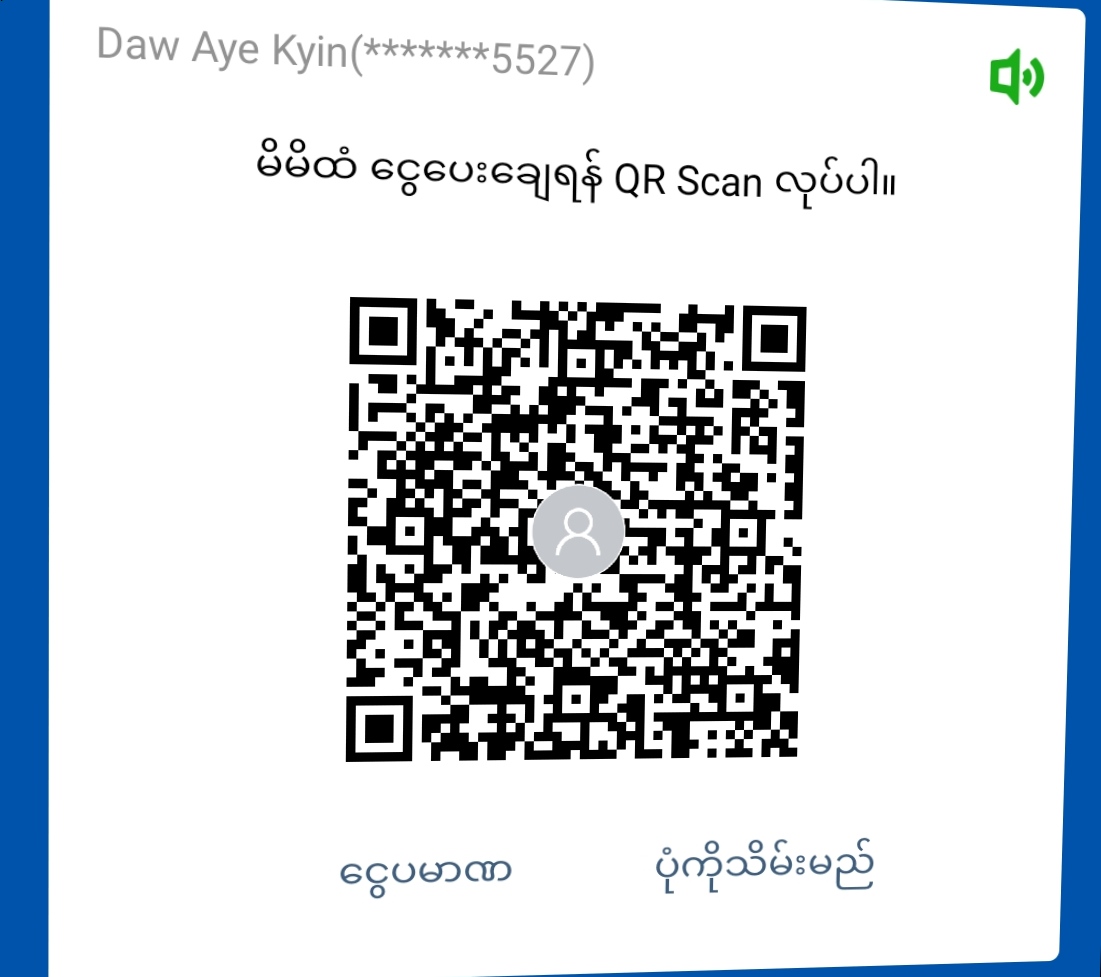Set the amount via ငွေပမာဏ
The image size is (1101, 977).
click(427, 870)
